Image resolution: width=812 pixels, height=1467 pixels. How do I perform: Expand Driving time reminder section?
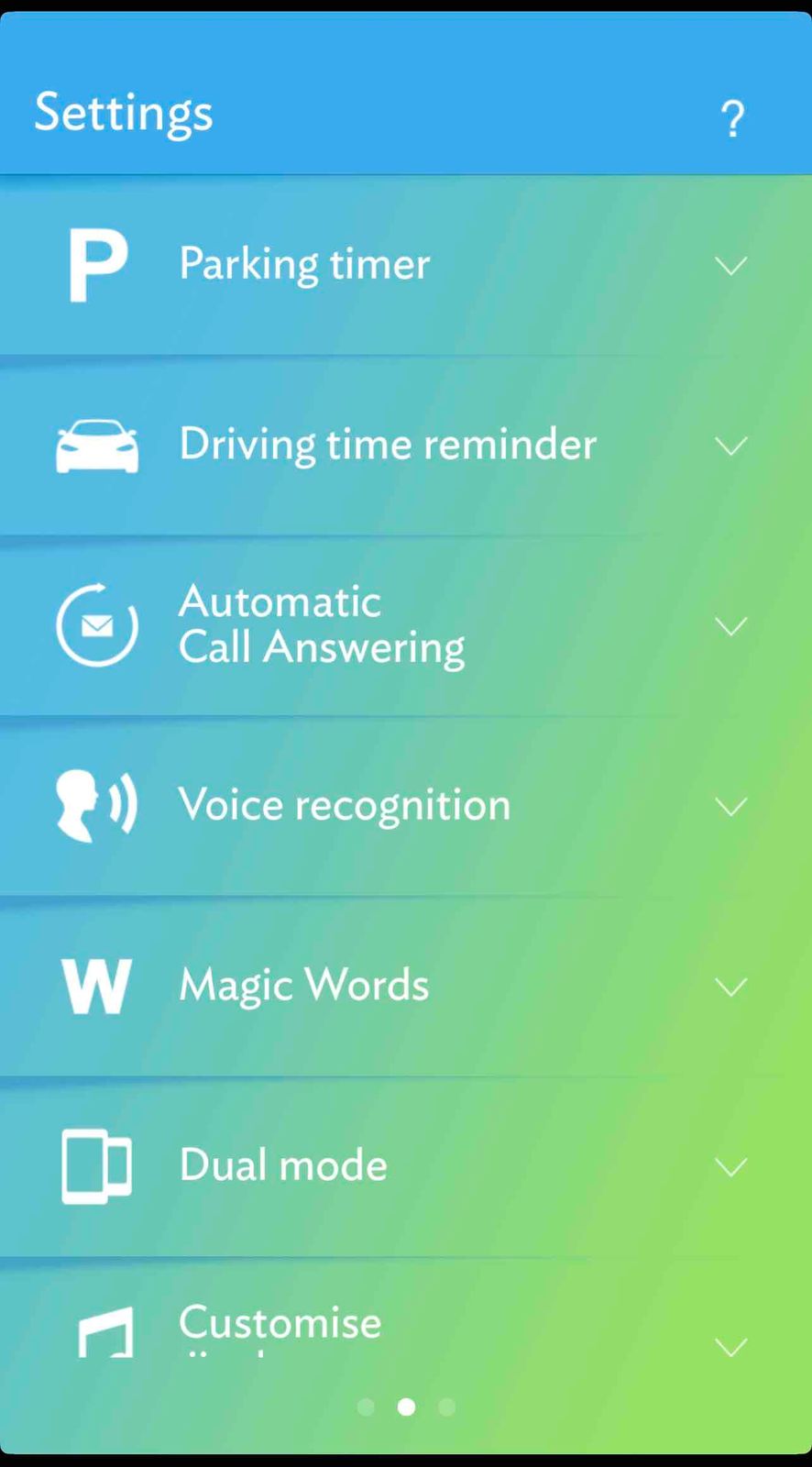pos(406,446)
